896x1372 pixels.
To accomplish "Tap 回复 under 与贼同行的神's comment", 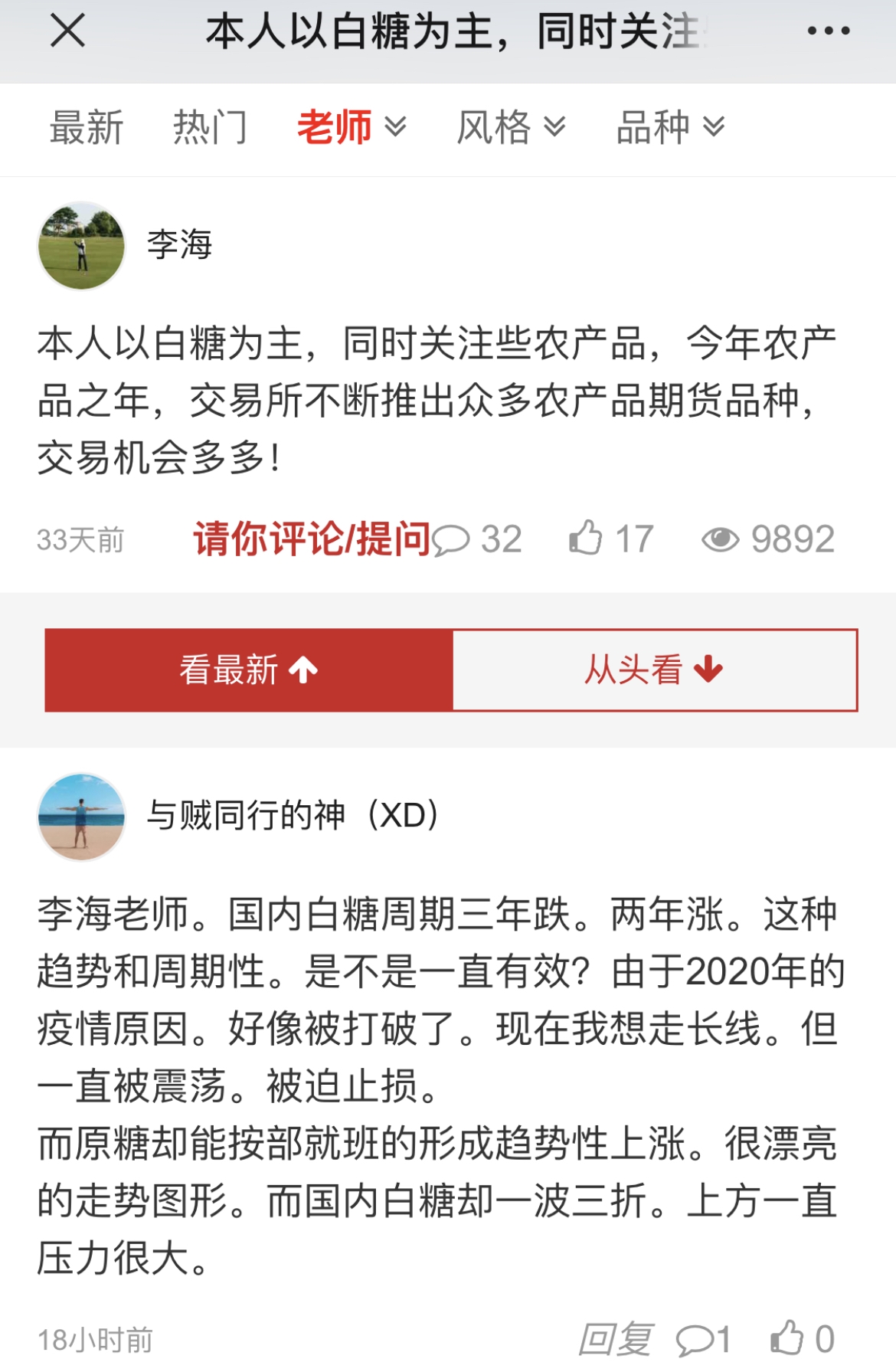I will (x=615, y=1340).
